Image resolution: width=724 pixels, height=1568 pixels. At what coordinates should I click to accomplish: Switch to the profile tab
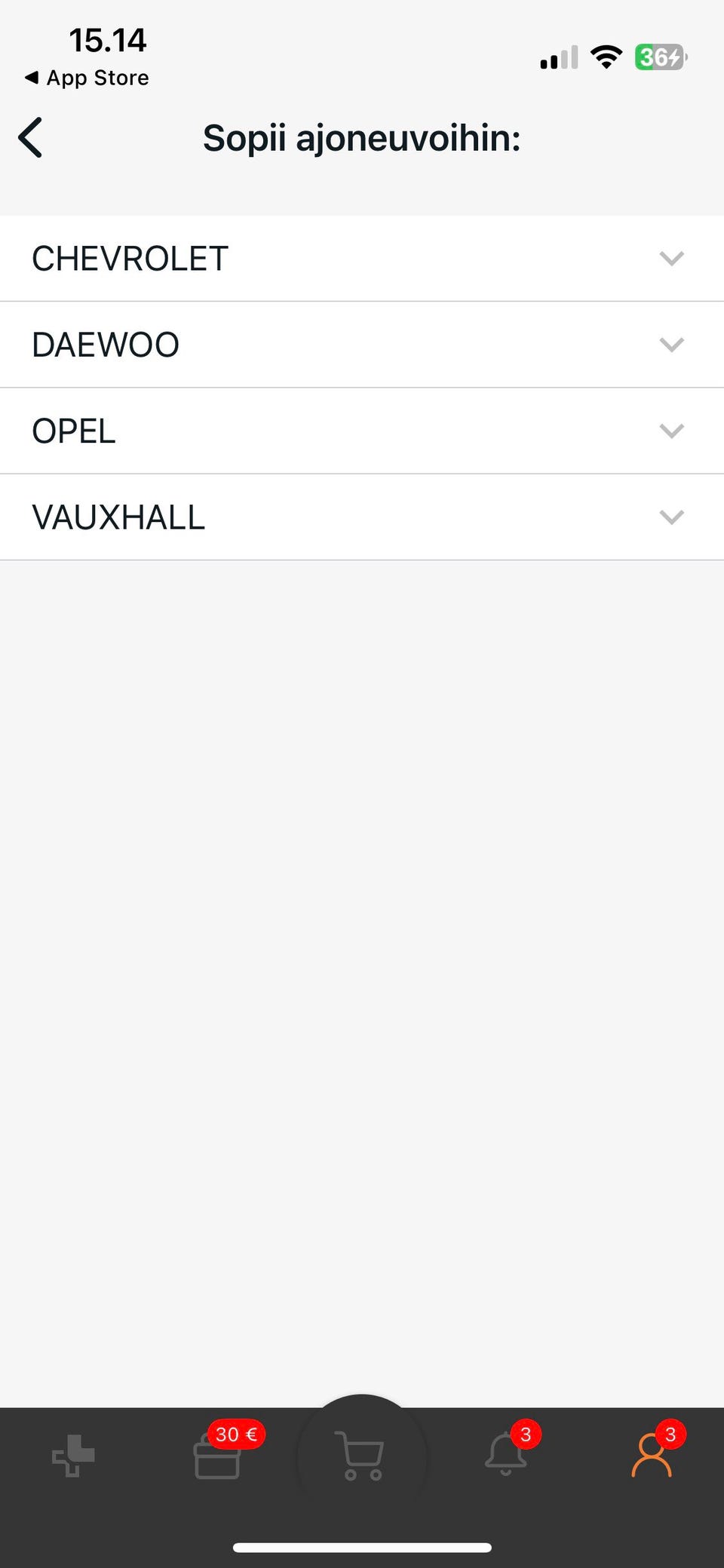[651, 1455]
